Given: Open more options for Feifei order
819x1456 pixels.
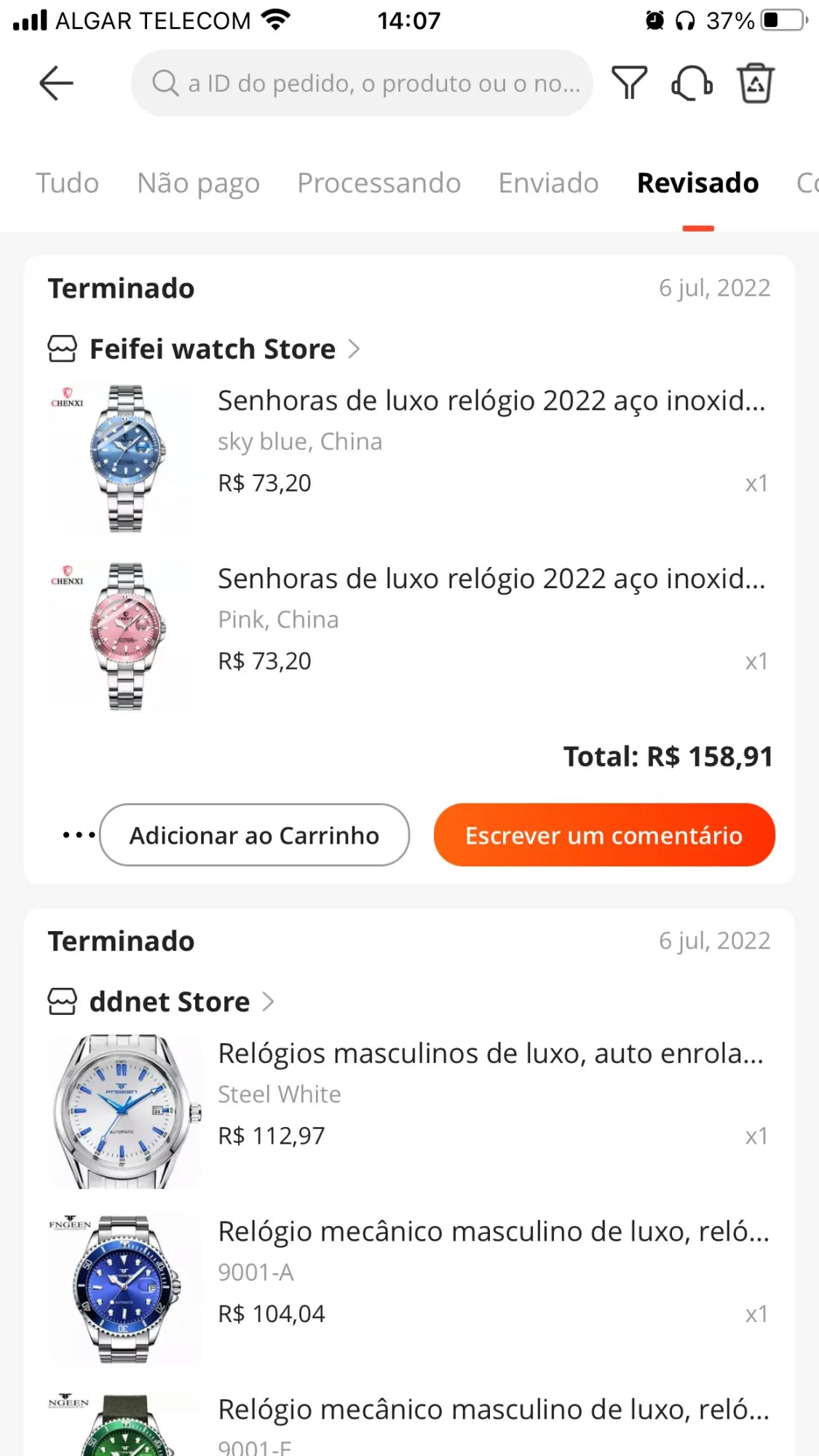Looking at the screenshot, I should click(x=78, y=835).
